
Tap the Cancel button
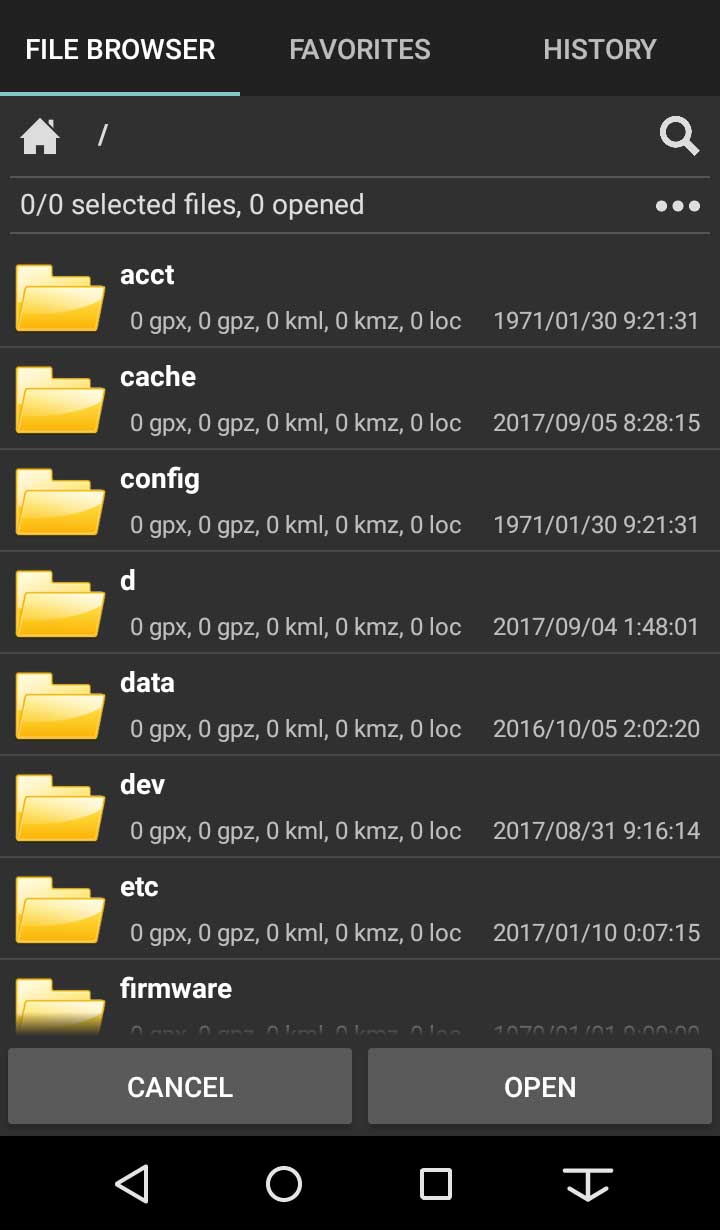[180, 1087]
